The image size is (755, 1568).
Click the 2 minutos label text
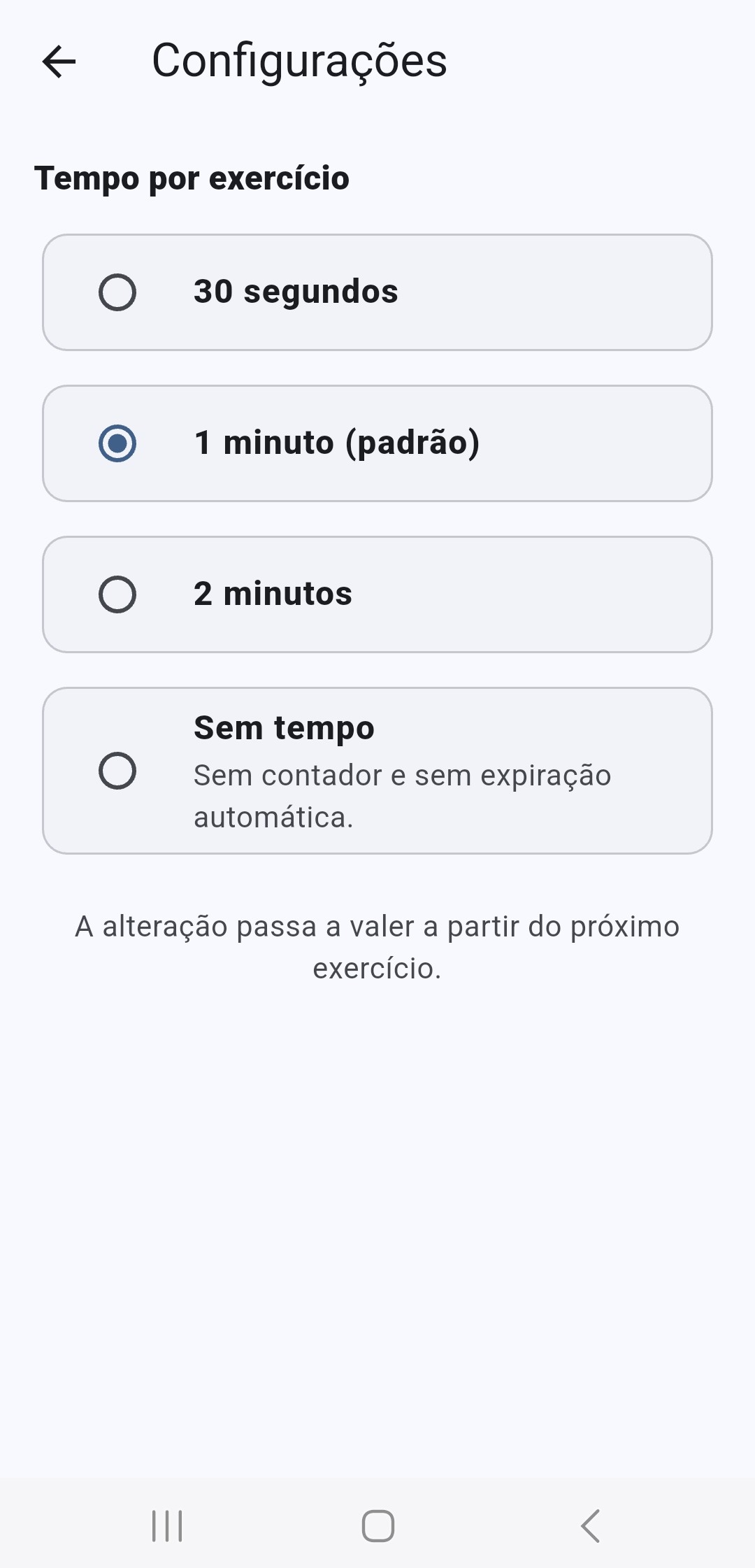273,594
